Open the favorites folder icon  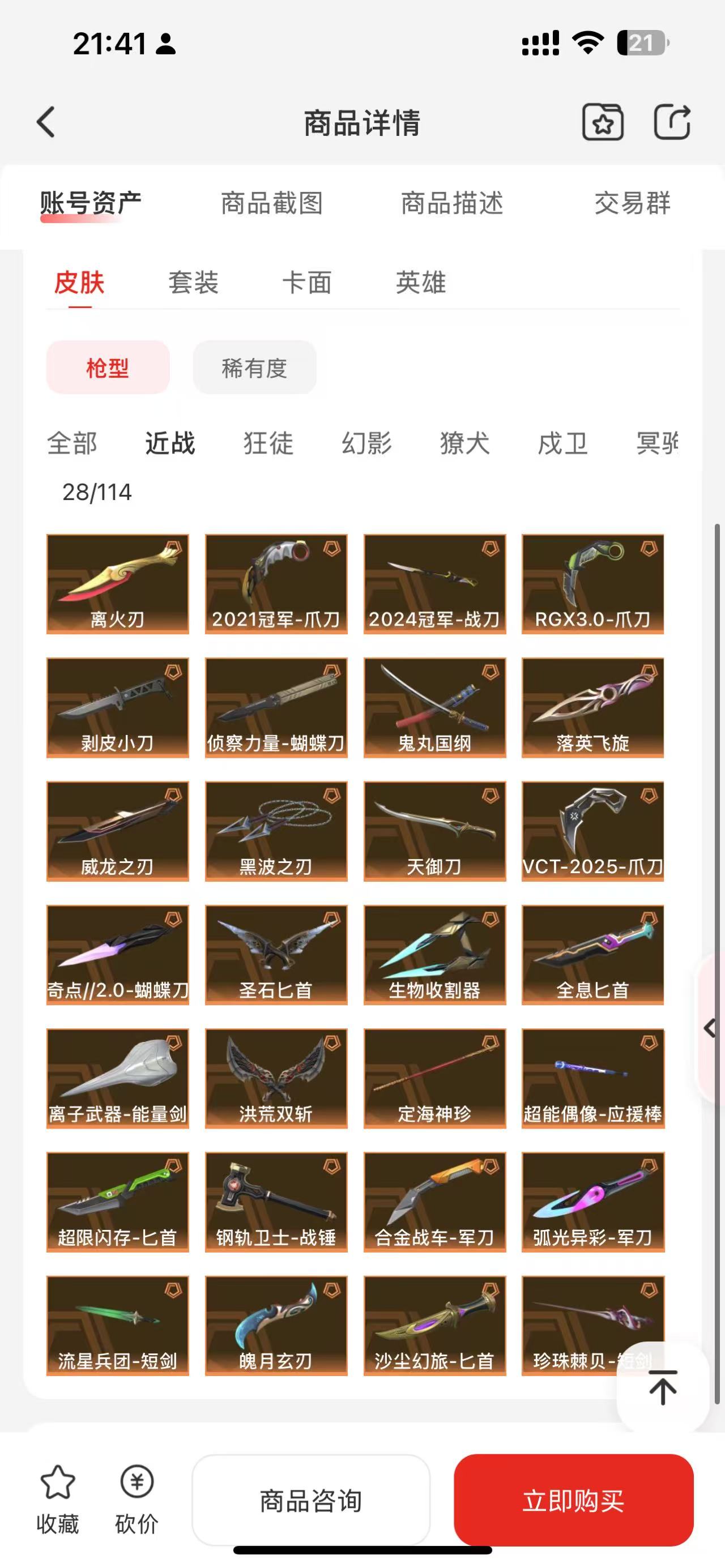(603, 122)
